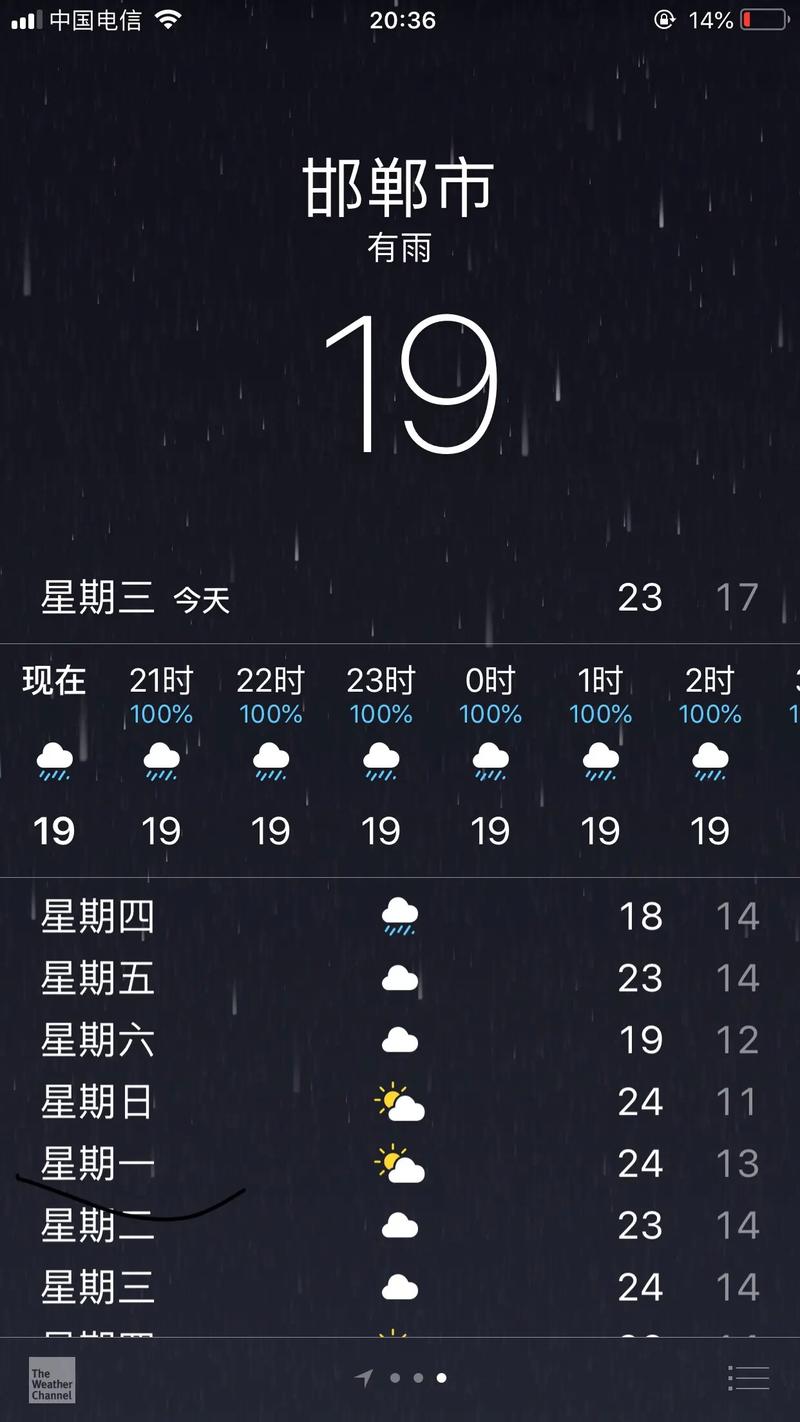The image size is (800, 1422).
Task: Tap the rain cloud icon for 星期四
Action: (400, 916)
